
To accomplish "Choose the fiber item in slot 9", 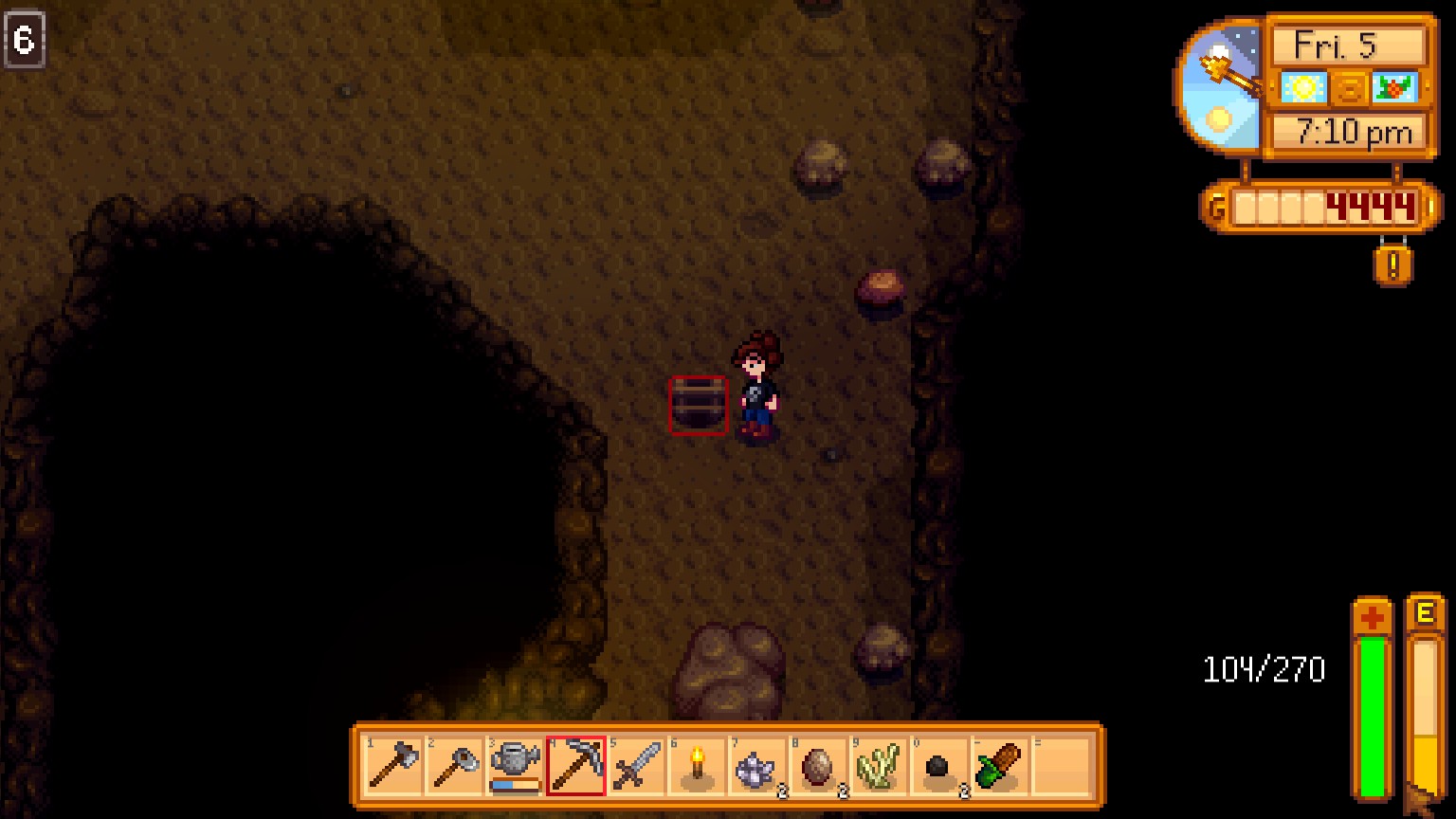I will pyautogui.click(x=879, y=766).
